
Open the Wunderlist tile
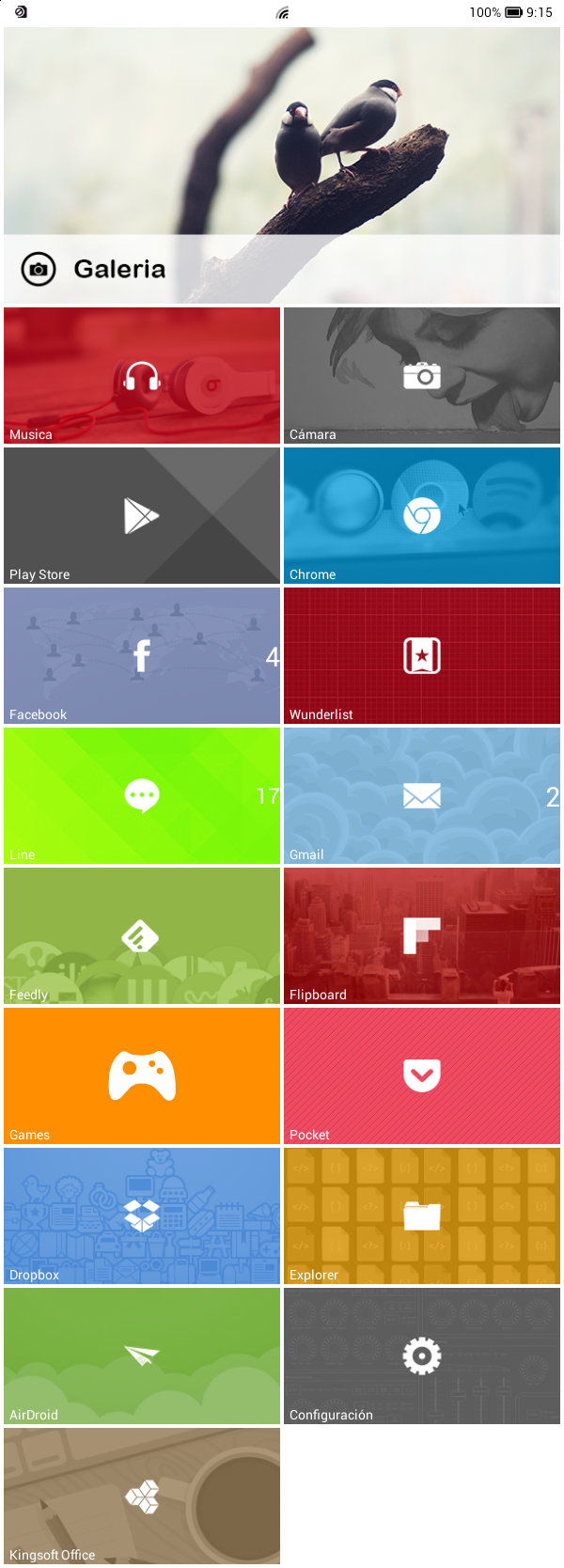tap(422, 656)
